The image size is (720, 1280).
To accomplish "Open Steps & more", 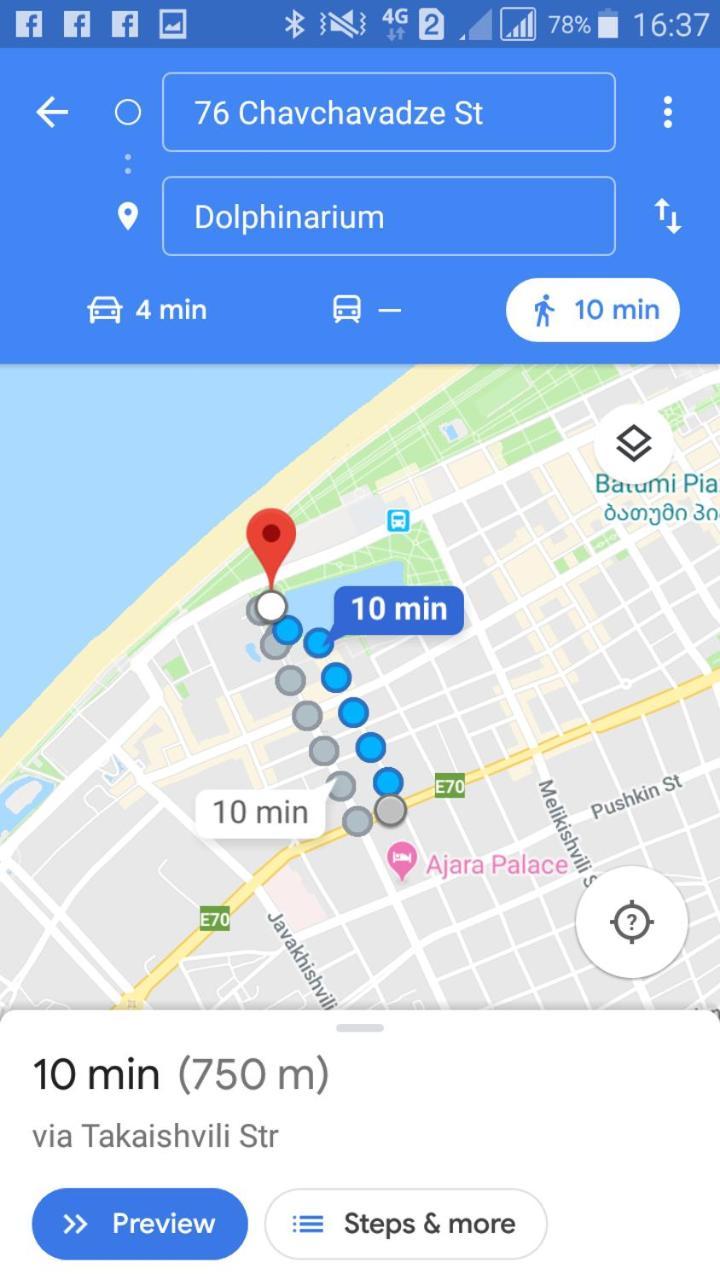I will tap(406, 1223).
